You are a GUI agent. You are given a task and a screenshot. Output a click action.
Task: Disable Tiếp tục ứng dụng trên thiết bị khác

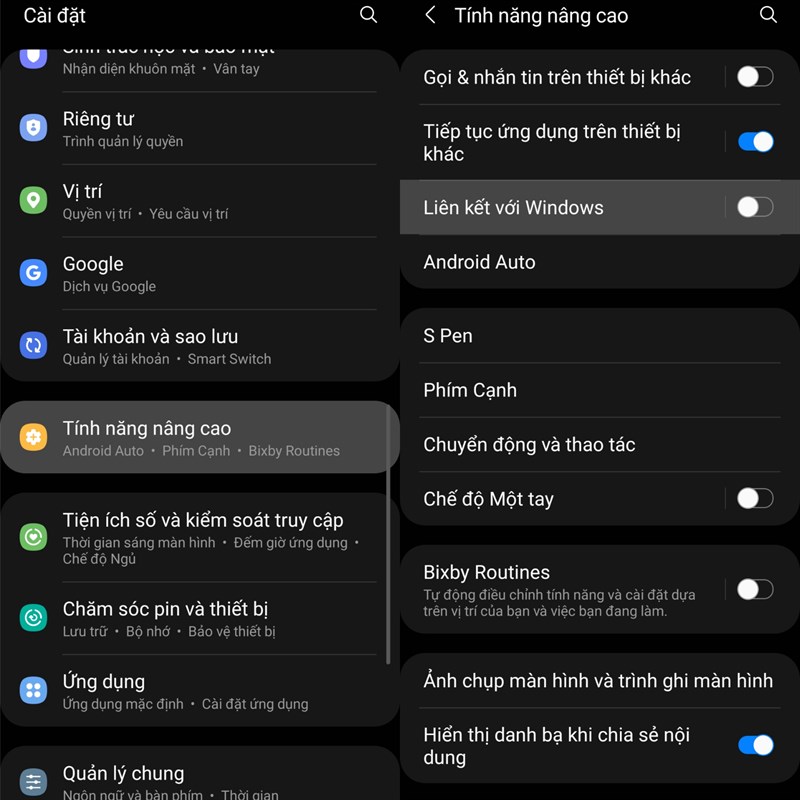755,142
